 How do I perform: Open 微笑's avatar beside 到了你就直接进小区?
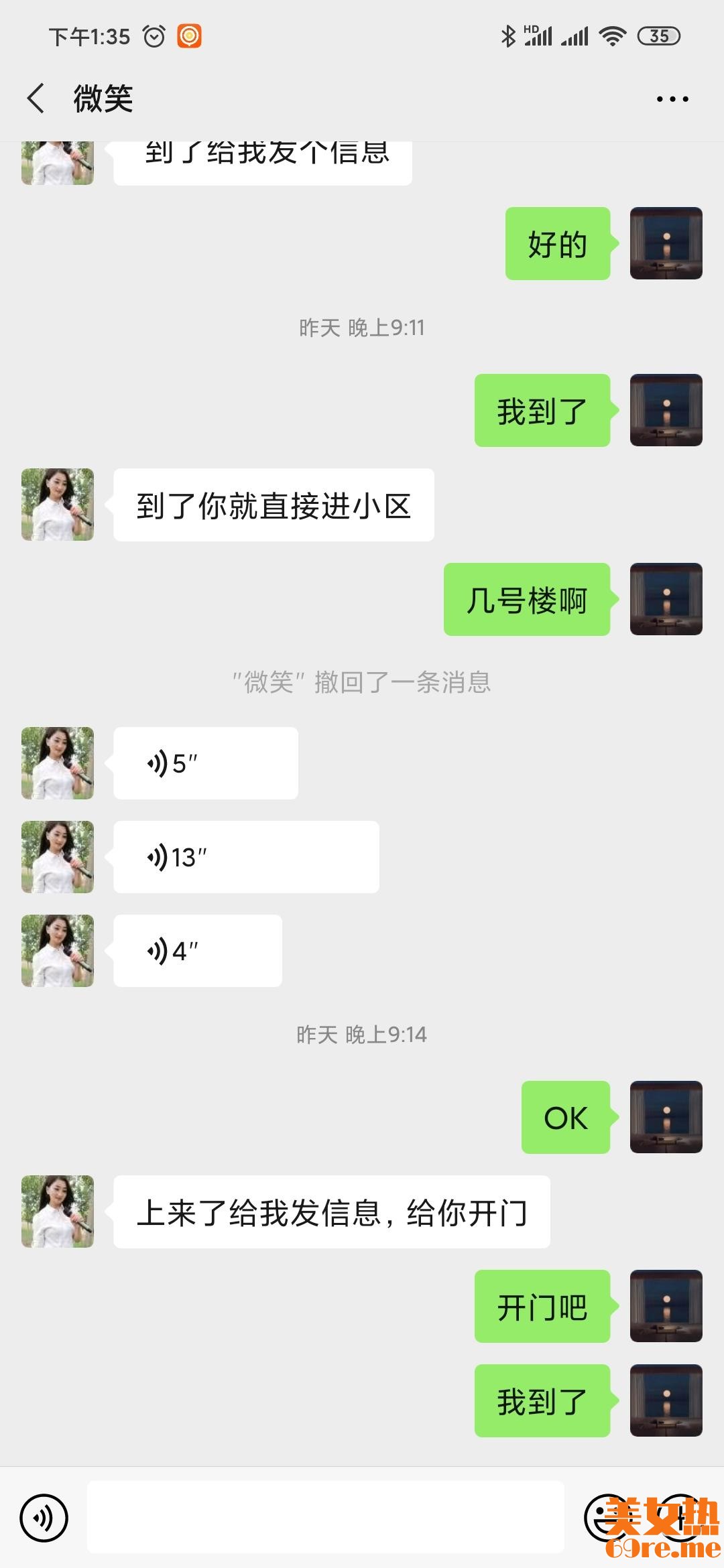click(58, 505)
